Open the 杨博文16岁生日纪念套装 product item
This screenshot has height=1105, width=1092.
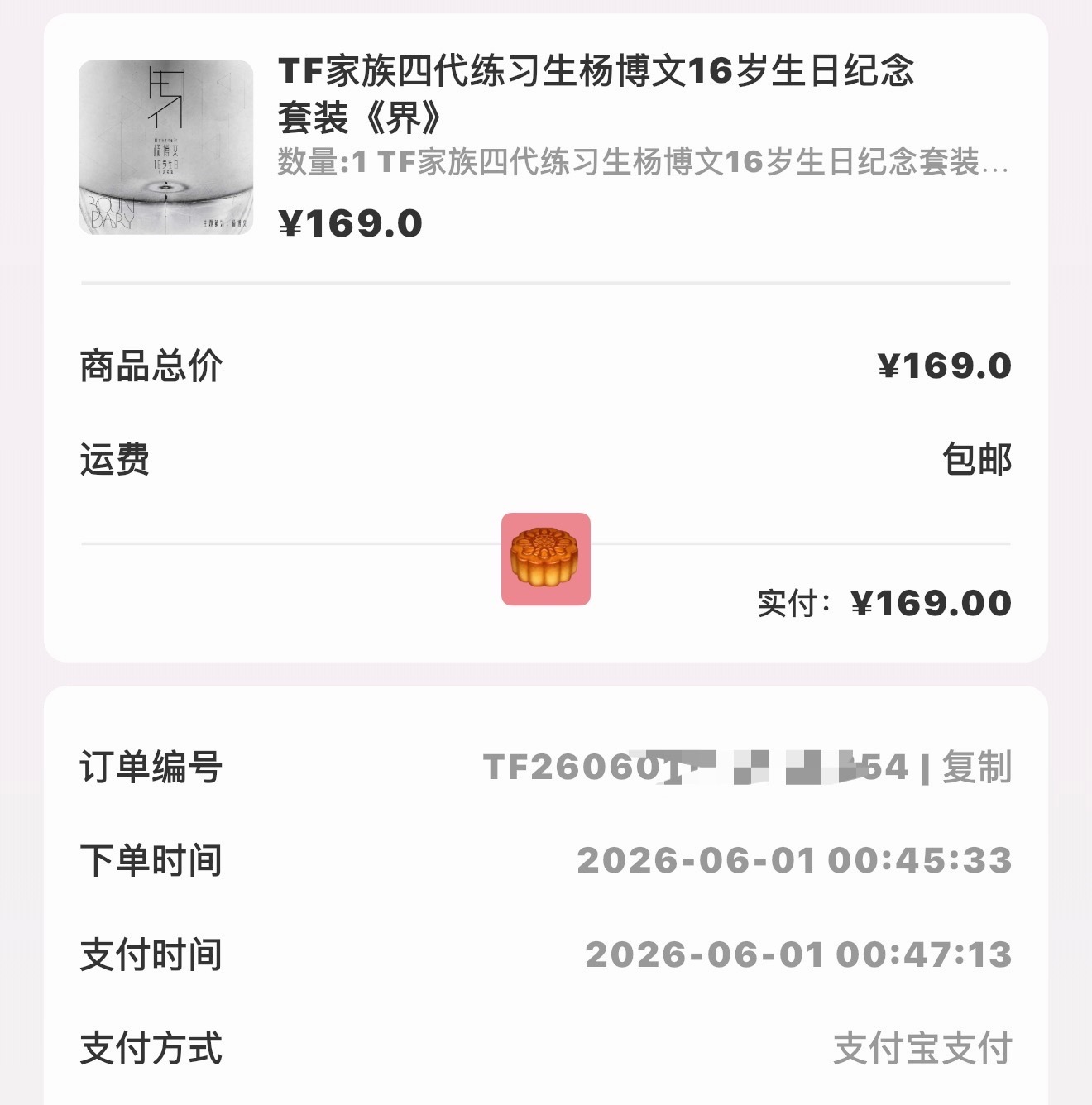546,147
